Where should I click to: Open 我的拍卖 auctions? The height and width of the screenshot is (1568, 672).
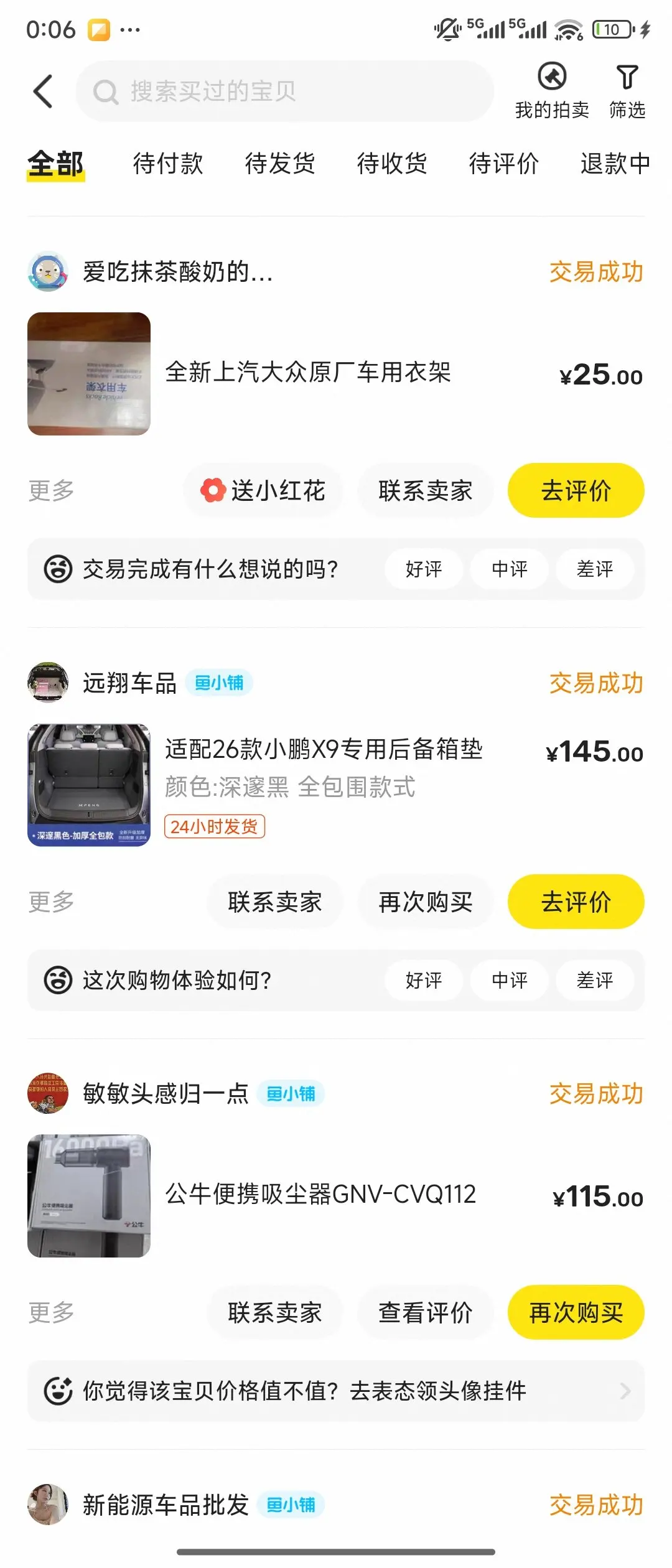tap(552, 91)
